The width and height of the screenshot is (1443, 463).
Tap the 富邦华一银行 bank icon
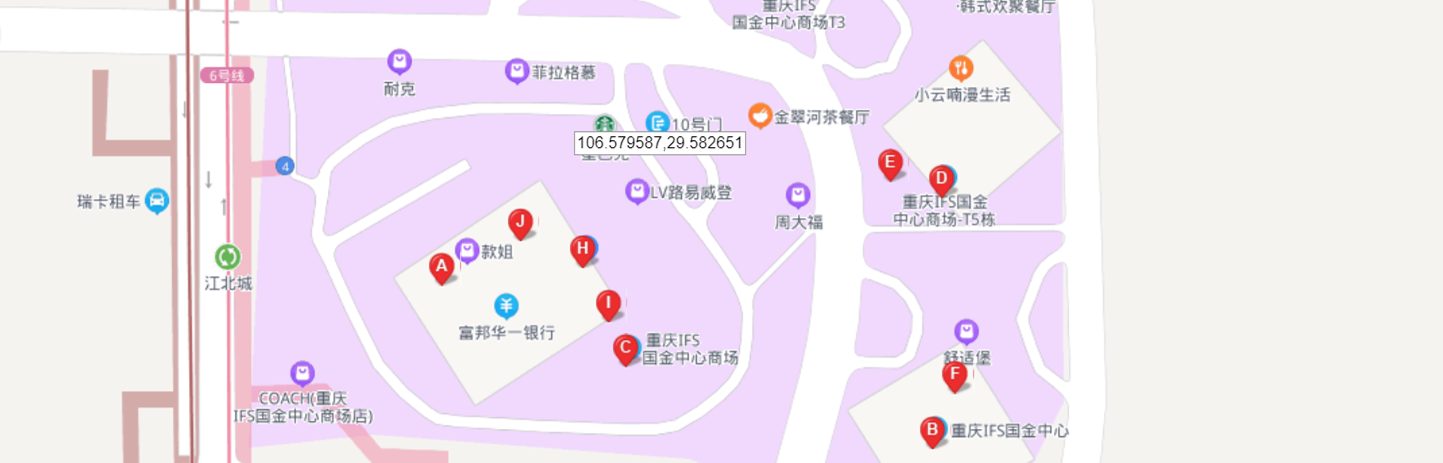tap(507, 306)
